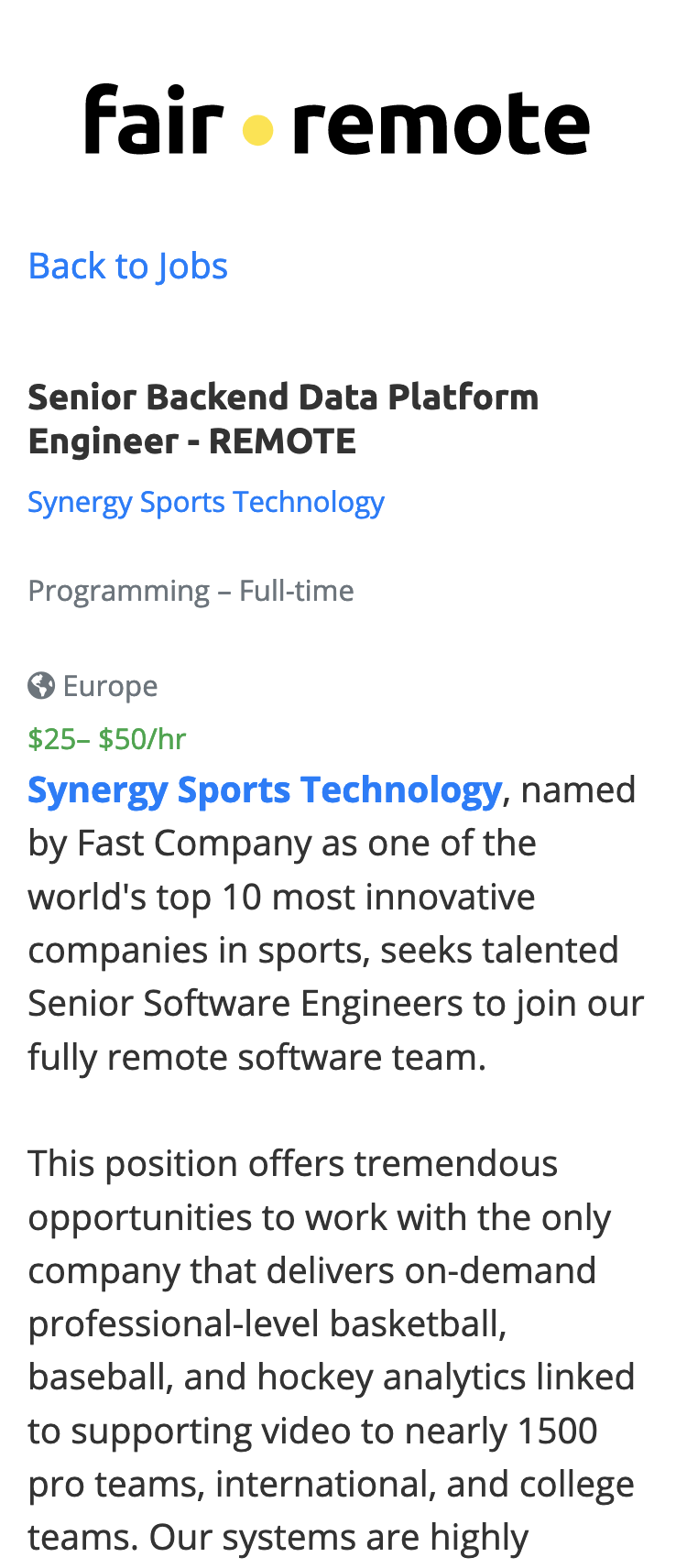The height and width of the screenshot is (1568, 676).
Task: Open the bold Synergy Sports Technology link in the description
Action: coord(265,790)
